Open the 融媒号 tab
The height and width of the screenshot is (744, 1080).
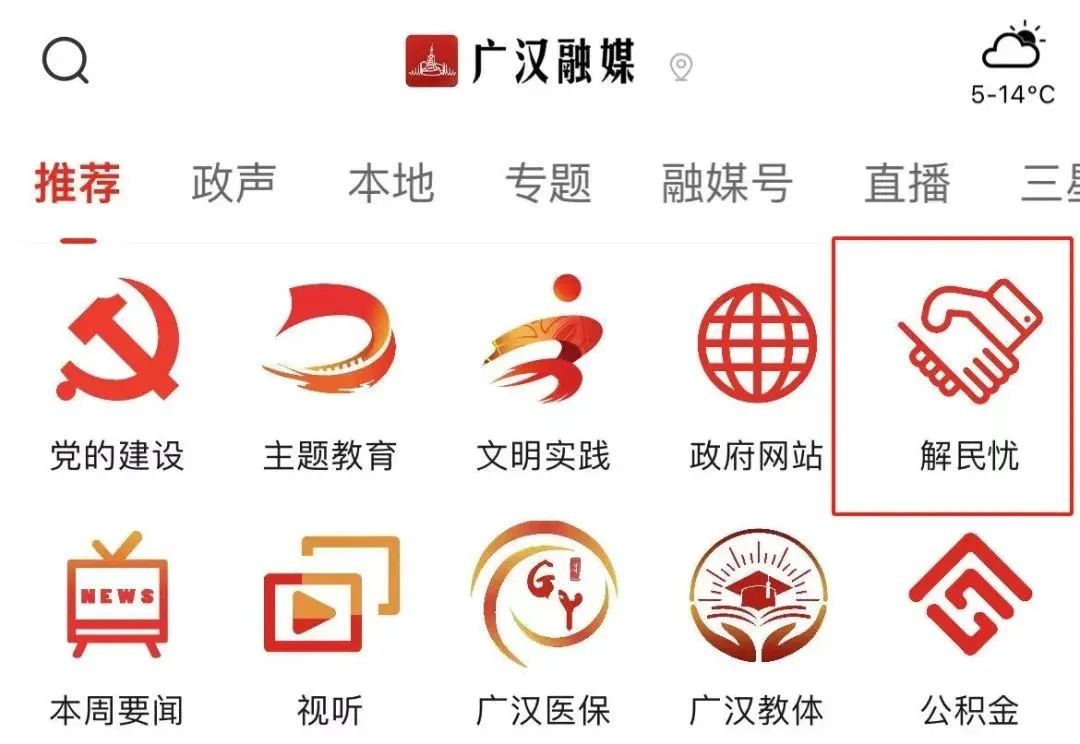point(727,184)
